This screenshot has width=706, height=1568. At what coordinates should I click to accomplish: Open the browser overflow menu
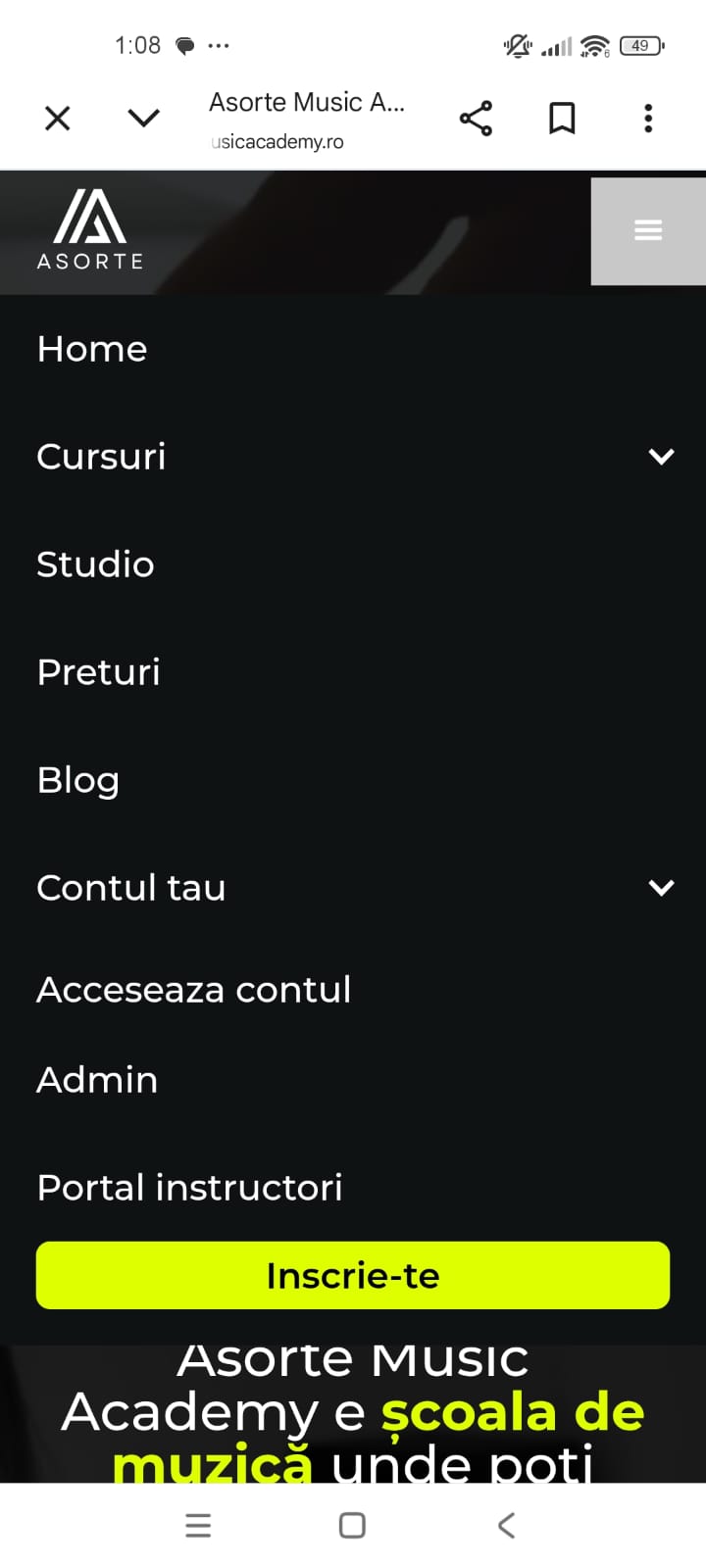(648, 119)
